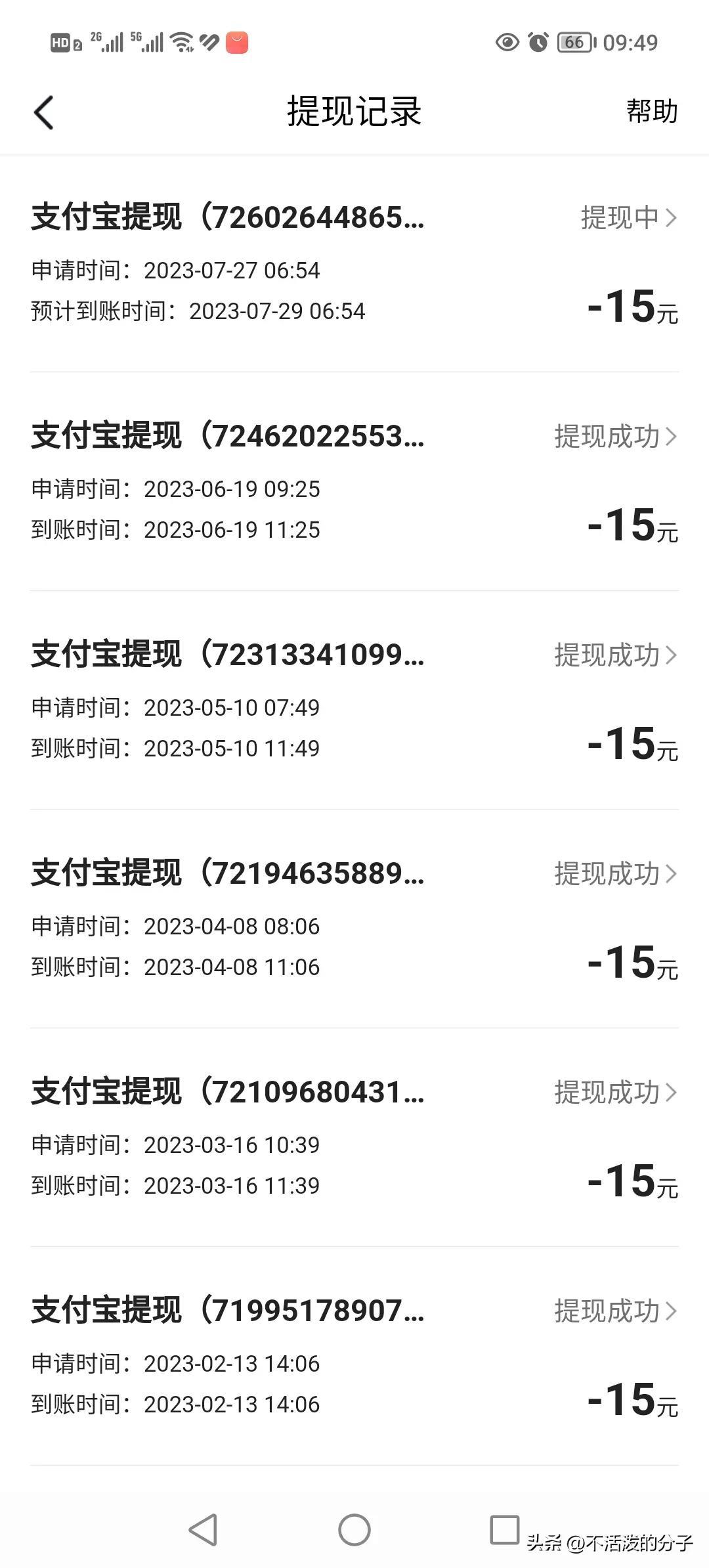This screenshot has height=1568, width=709.
Task: Open withdrawal record applied 2023-05-10
Action: click(x=354, y=700)
